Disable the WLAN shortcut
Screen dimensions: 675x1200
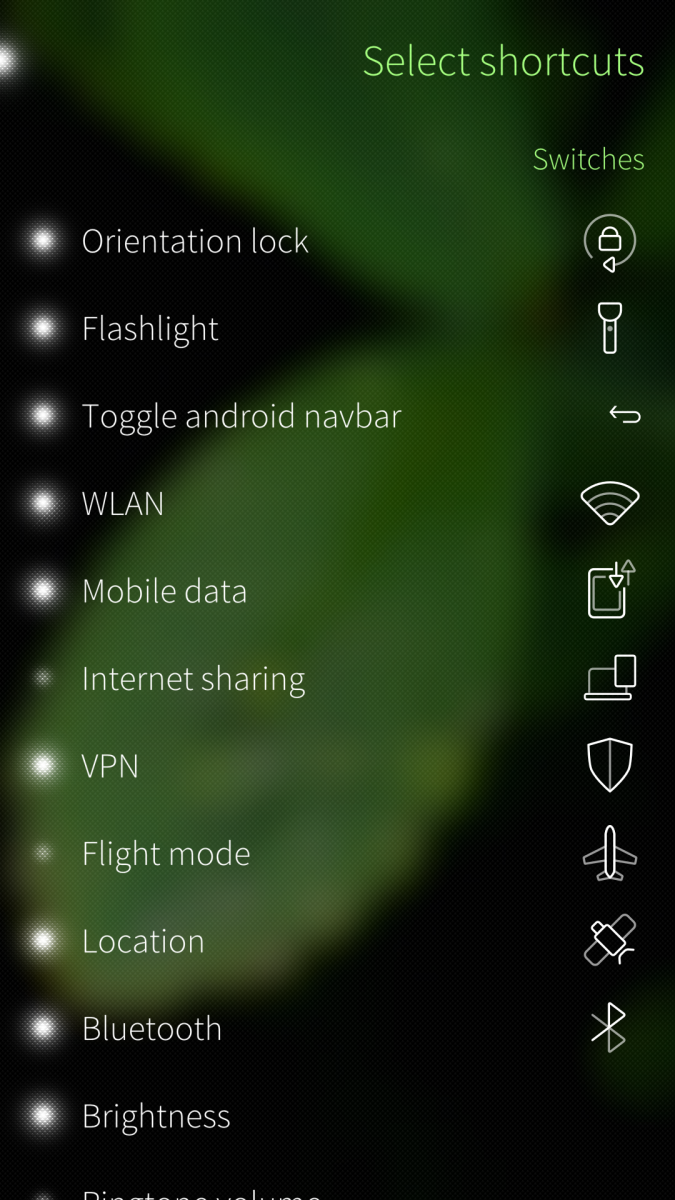123,504
